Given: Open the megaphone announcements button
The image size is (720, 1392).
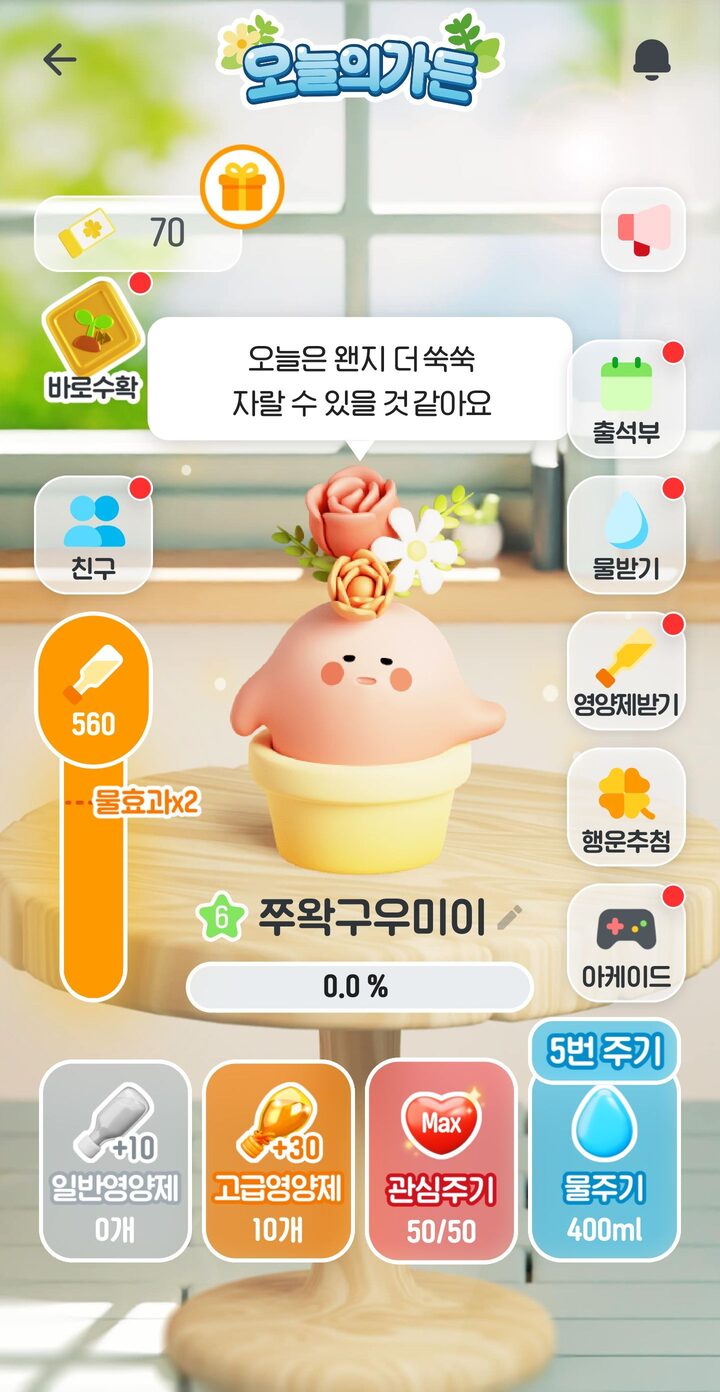Looking at the screenshot, I should (643, 230).
